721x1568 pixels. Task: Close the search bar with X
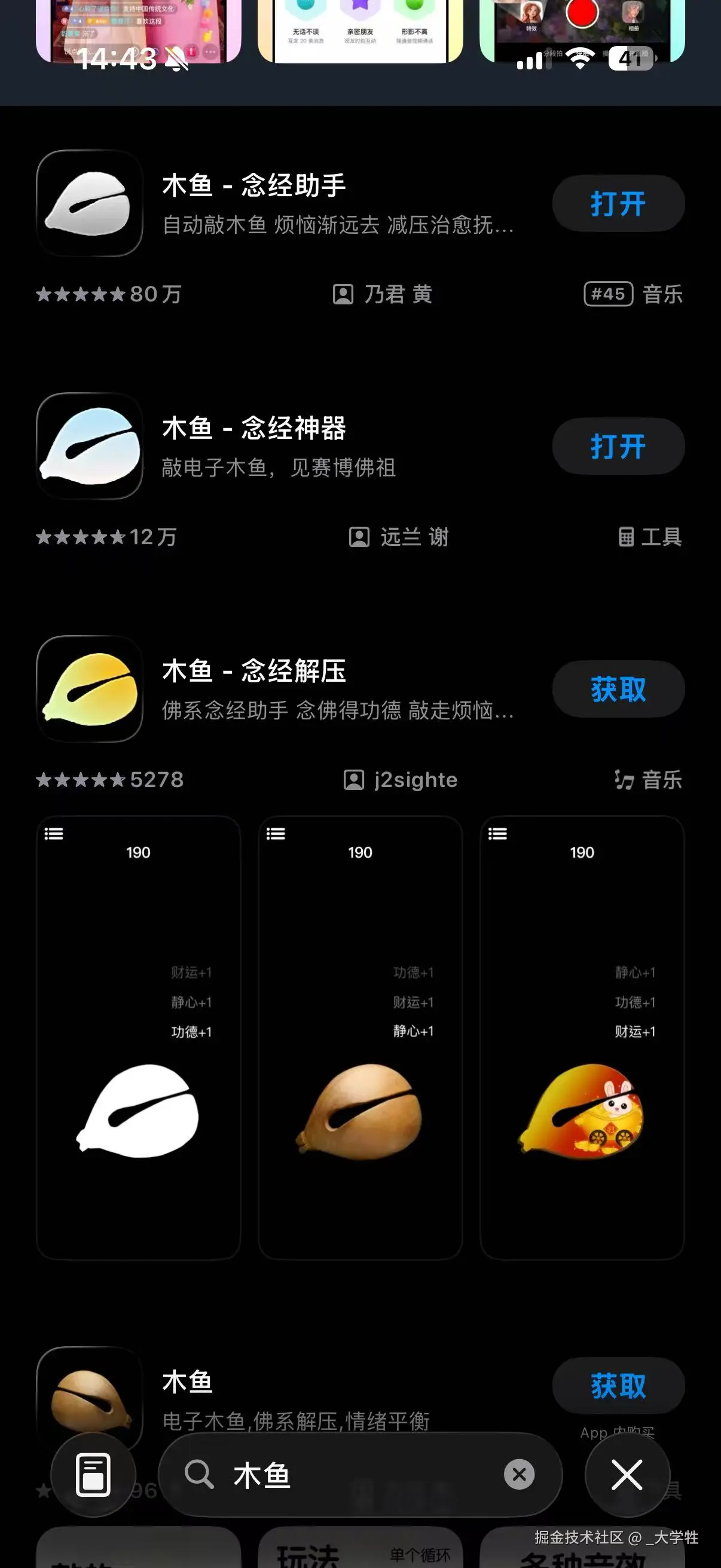pos(627,1475)
